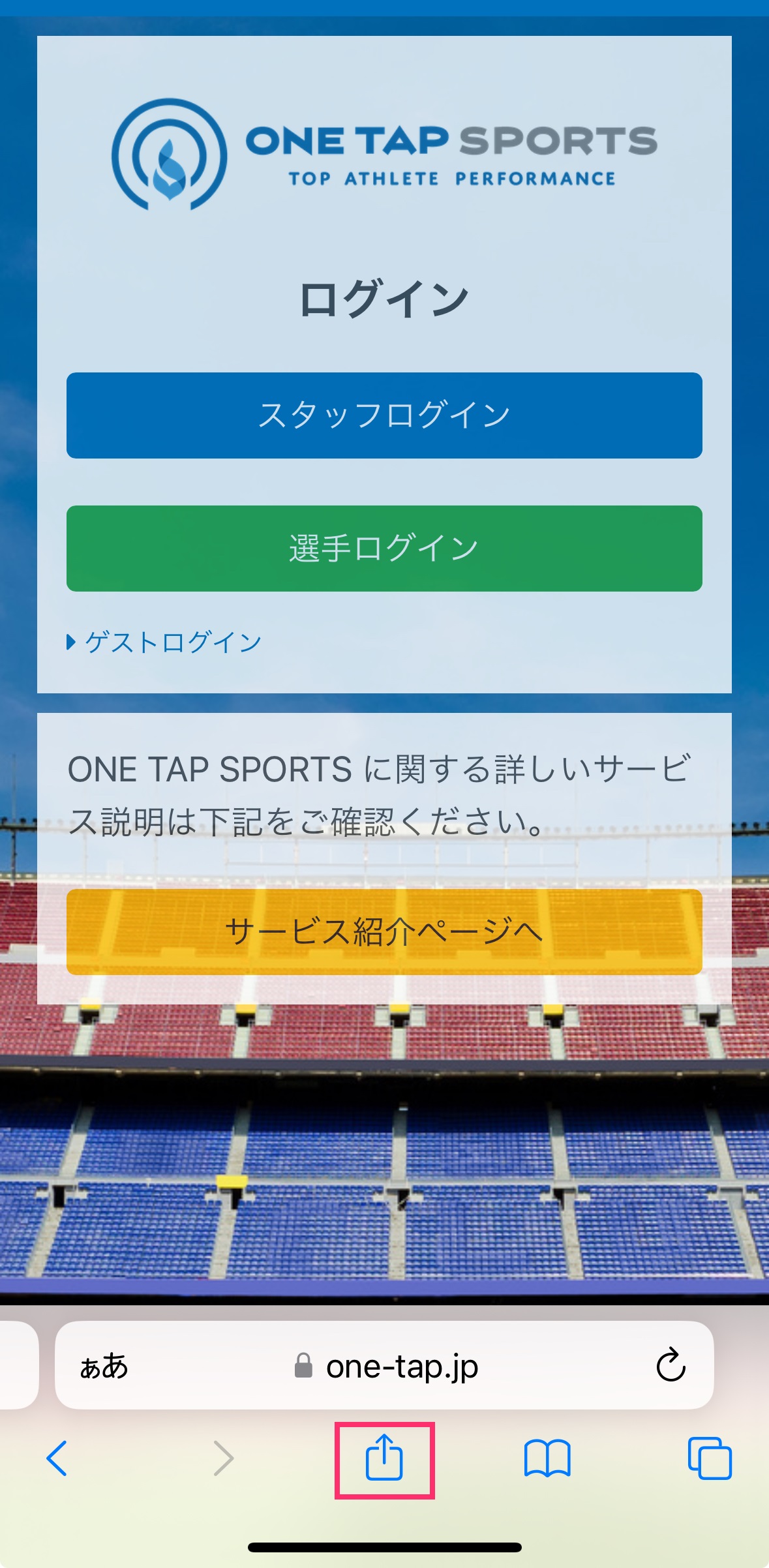The width and height of the screenshot is (769, 1568).
Task: Open the Safari share sheet
Action: coord(384,1458)
